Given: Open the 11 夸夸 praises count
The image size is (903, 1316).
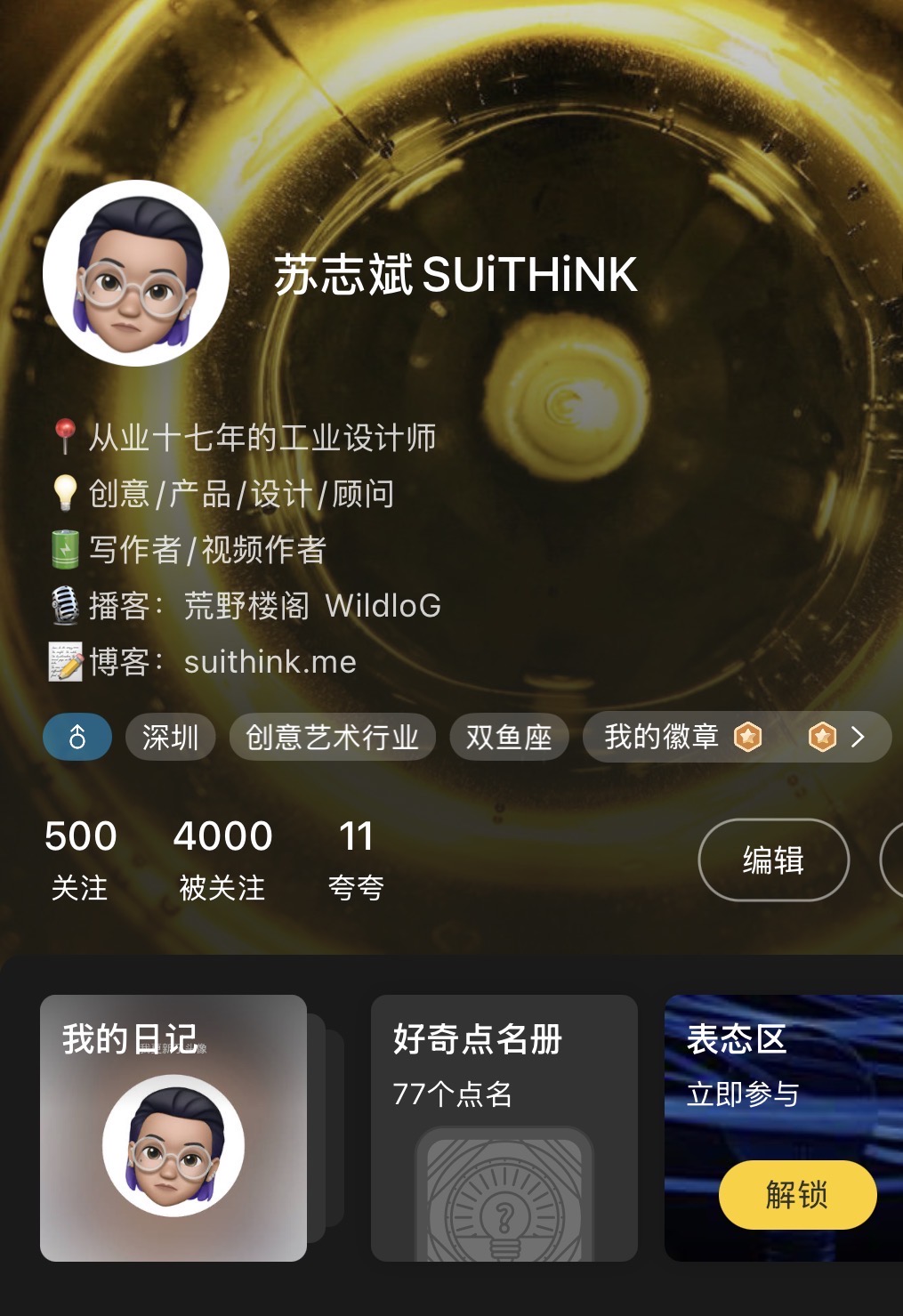Looking at the screenshot, I should click(x=356, y=860).
